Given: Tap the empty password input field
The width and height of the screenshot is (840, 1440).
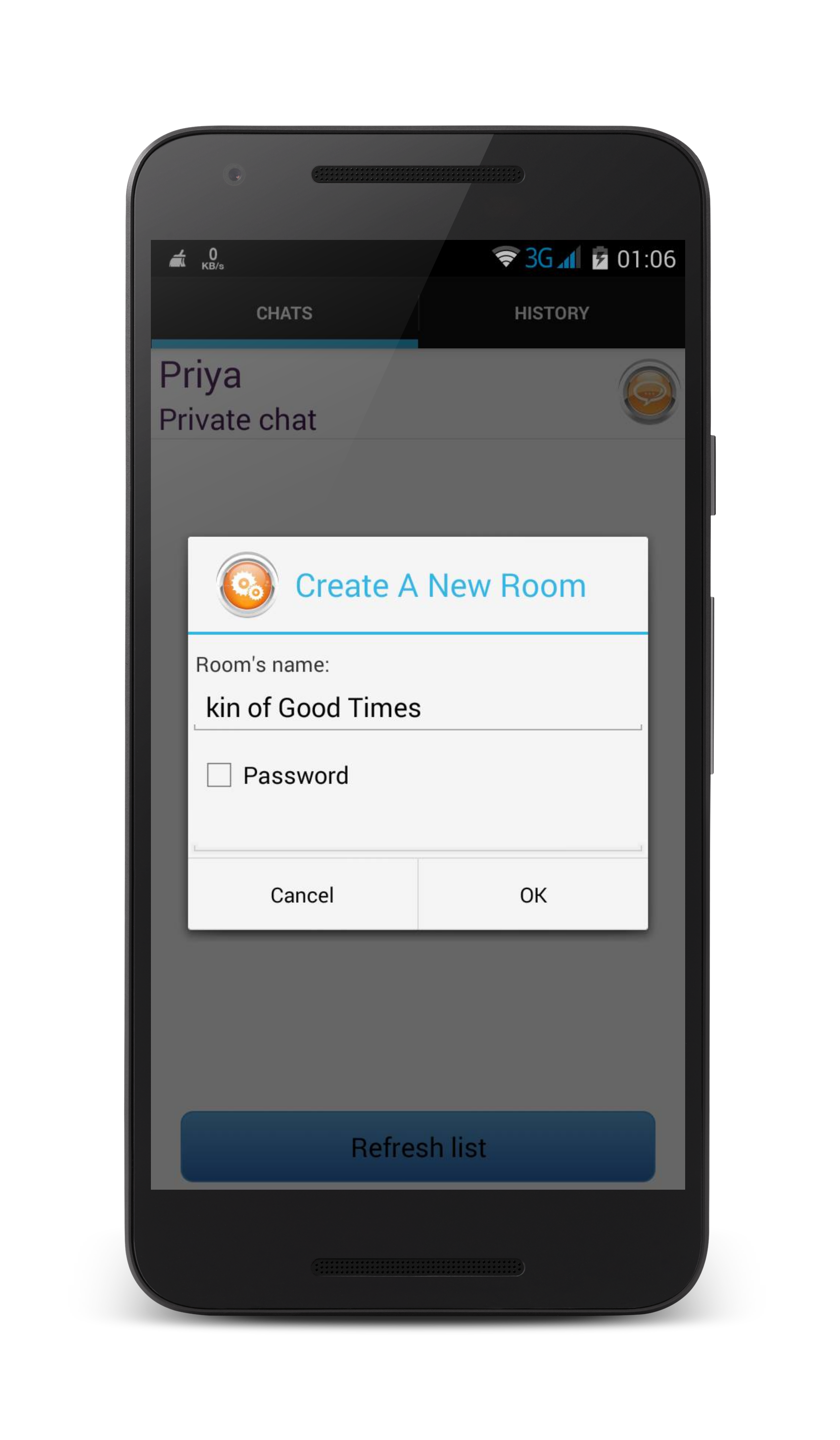Looking at the screenshot, I should (x=417, y=832).
